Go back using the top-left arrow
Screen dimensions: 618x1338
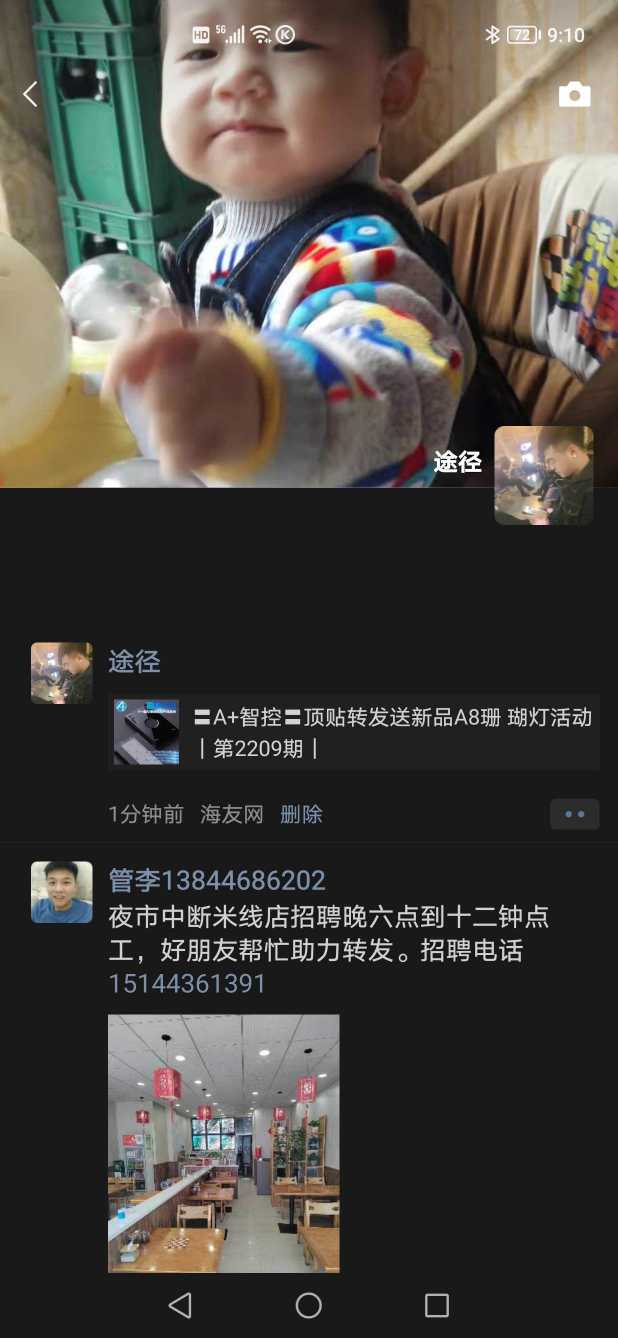coord(30,94)
